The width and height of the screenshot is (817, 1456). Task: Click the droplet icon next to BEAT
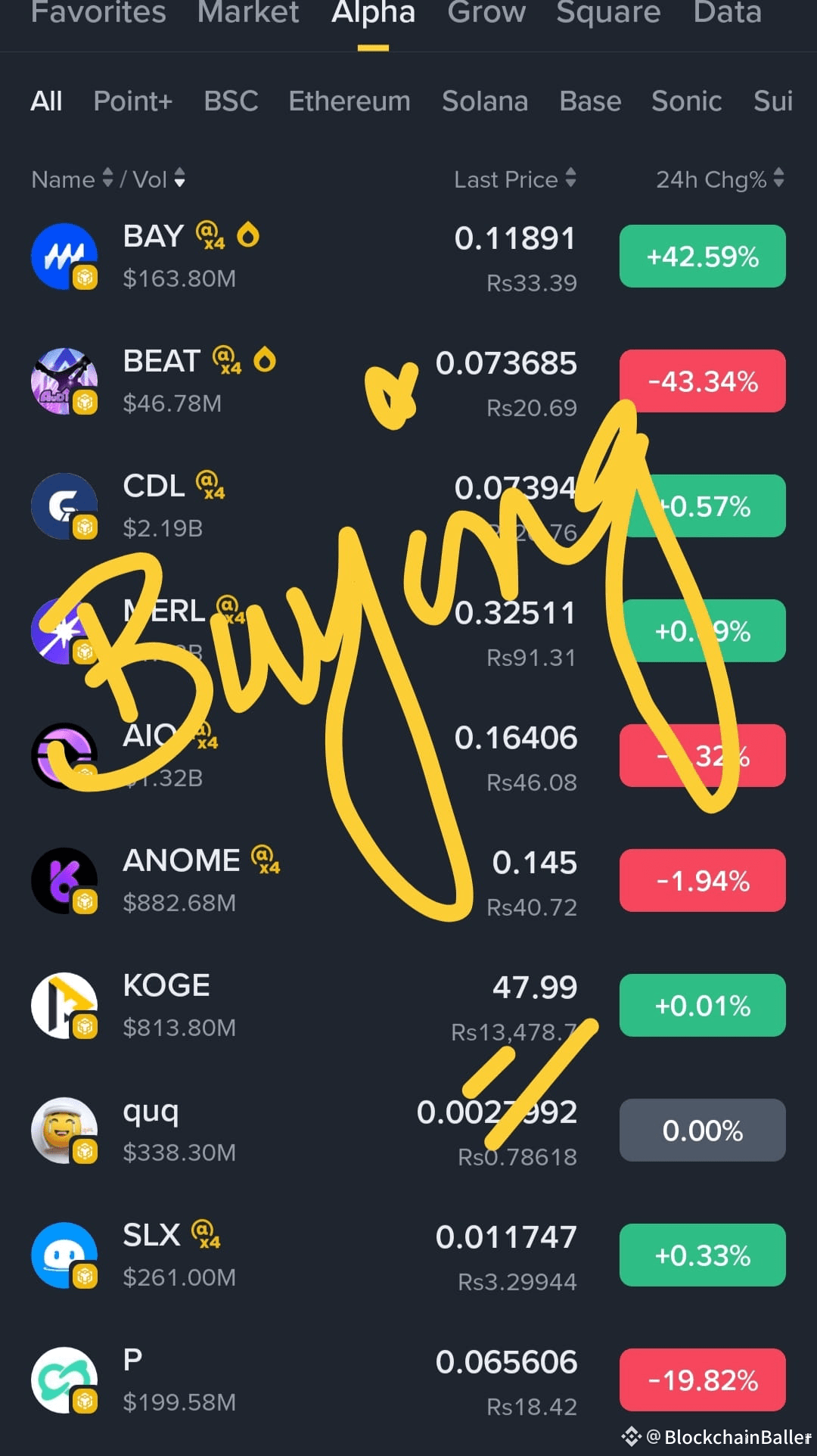265,361
